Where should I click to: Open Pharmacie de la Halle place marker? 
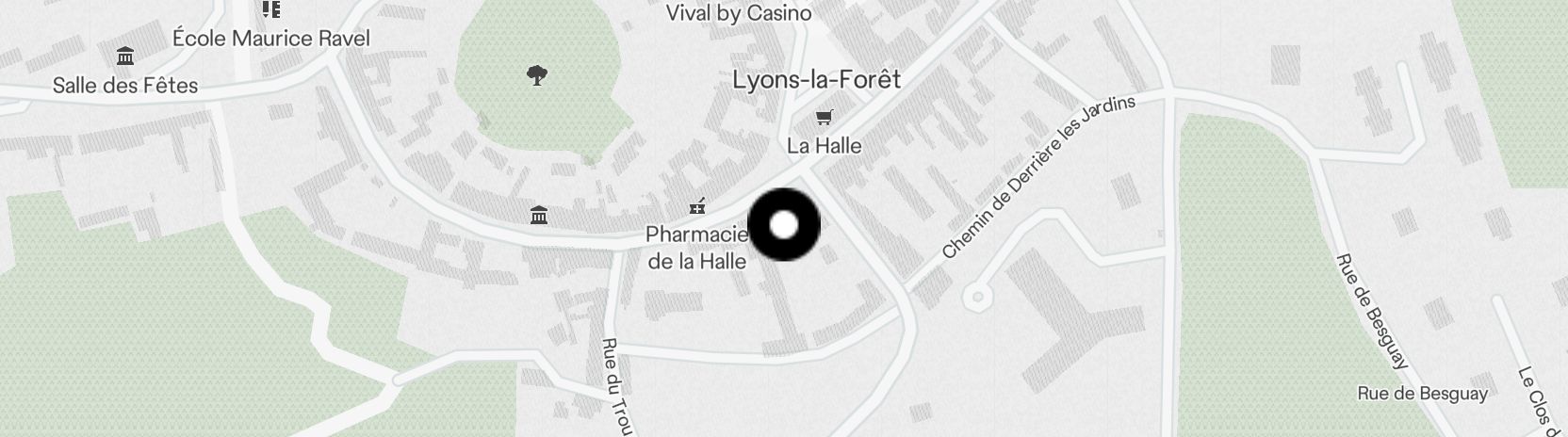697,206
